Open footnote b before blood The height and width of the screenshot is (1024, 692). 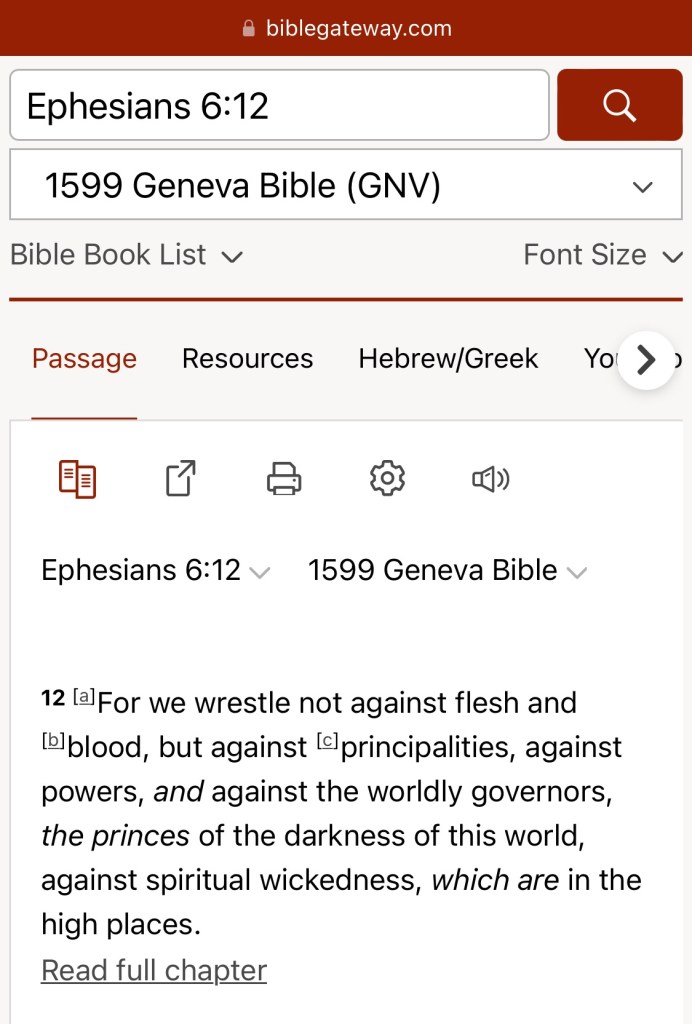pyautogui.click(x=54, y=741)
